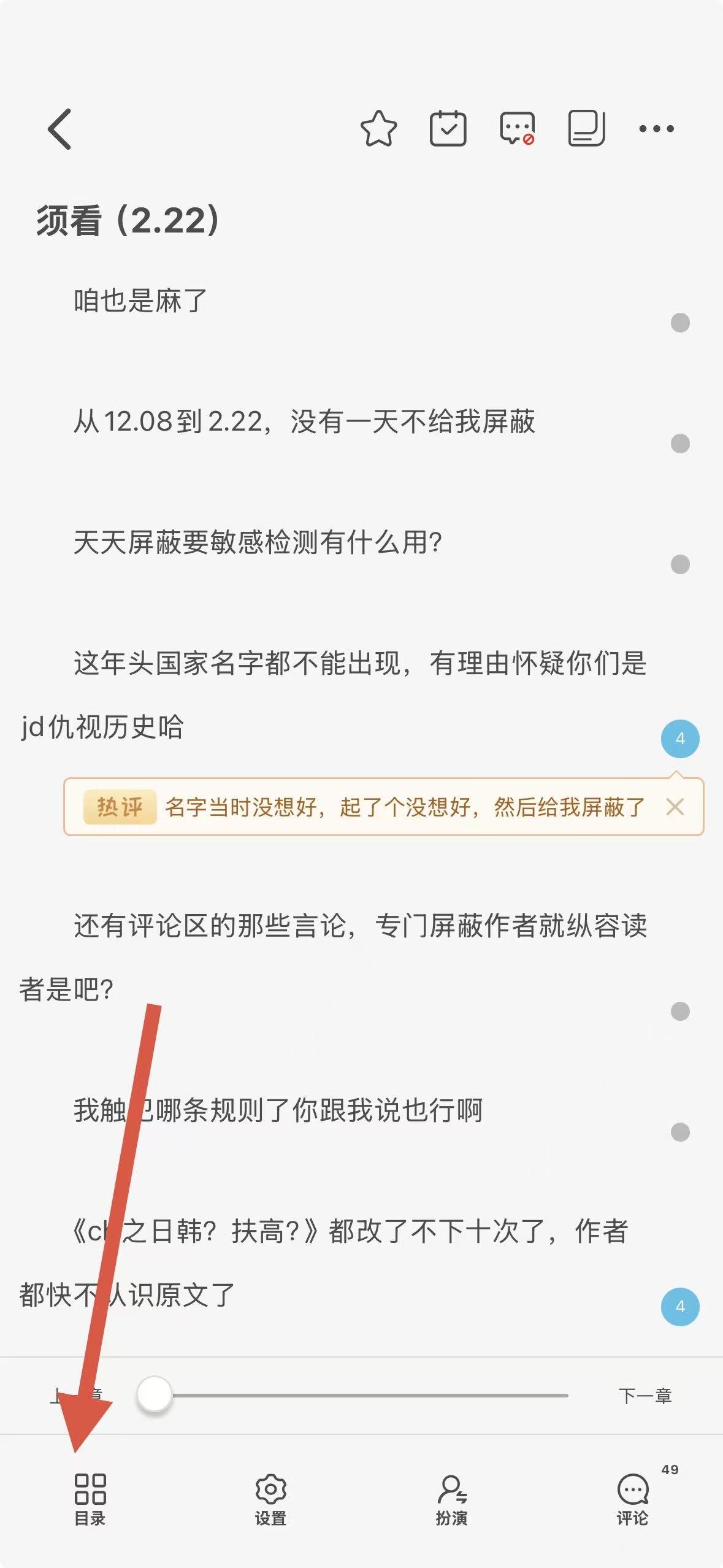The width and height of the screenshot is (723, 1568).
Task: Open comments beside 咱也是麻了
Action: click(680, 323)
